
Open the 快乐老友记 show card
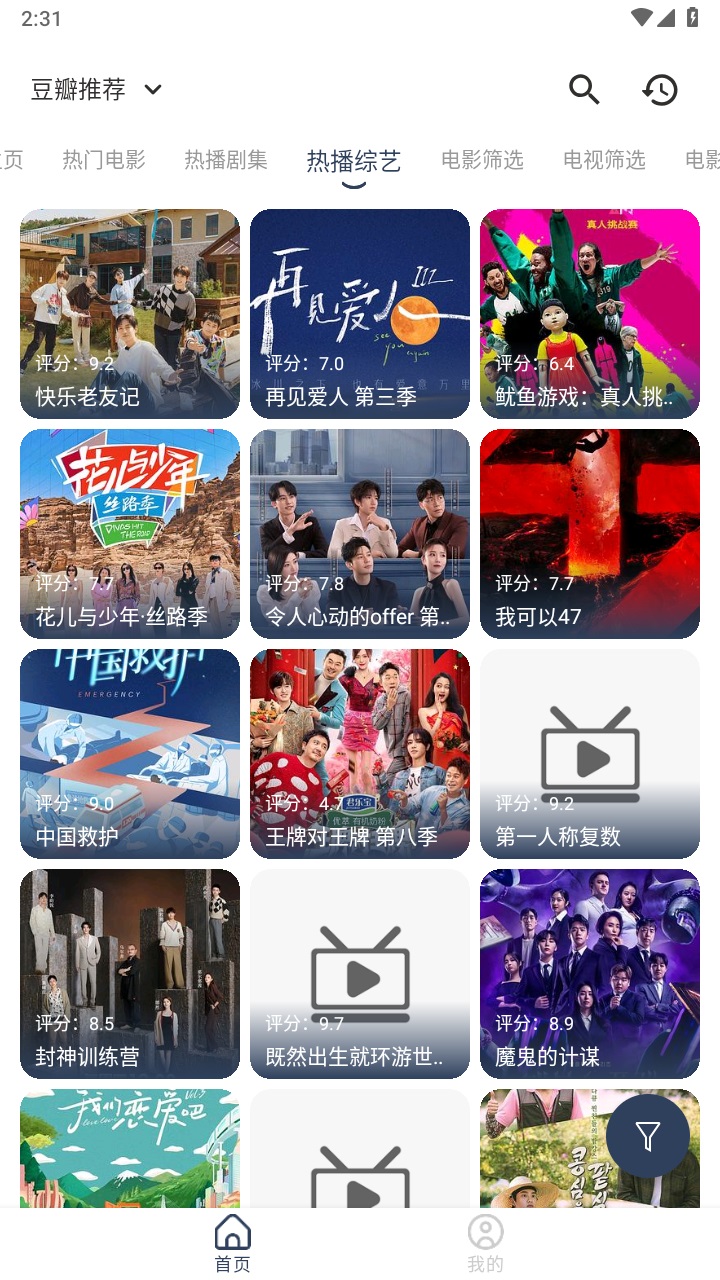[130, 313]
